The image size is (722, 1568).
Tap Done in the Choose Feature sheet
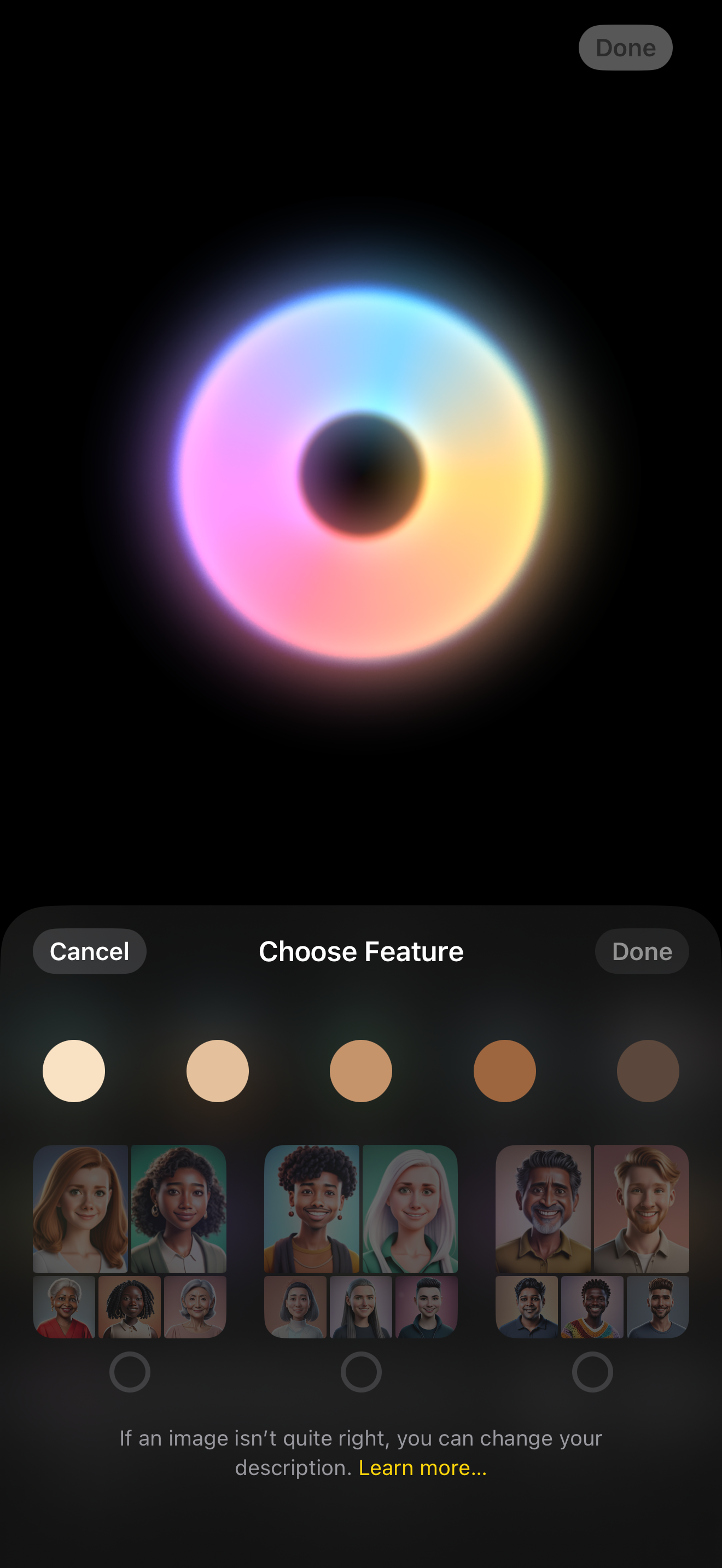[642, 951]
